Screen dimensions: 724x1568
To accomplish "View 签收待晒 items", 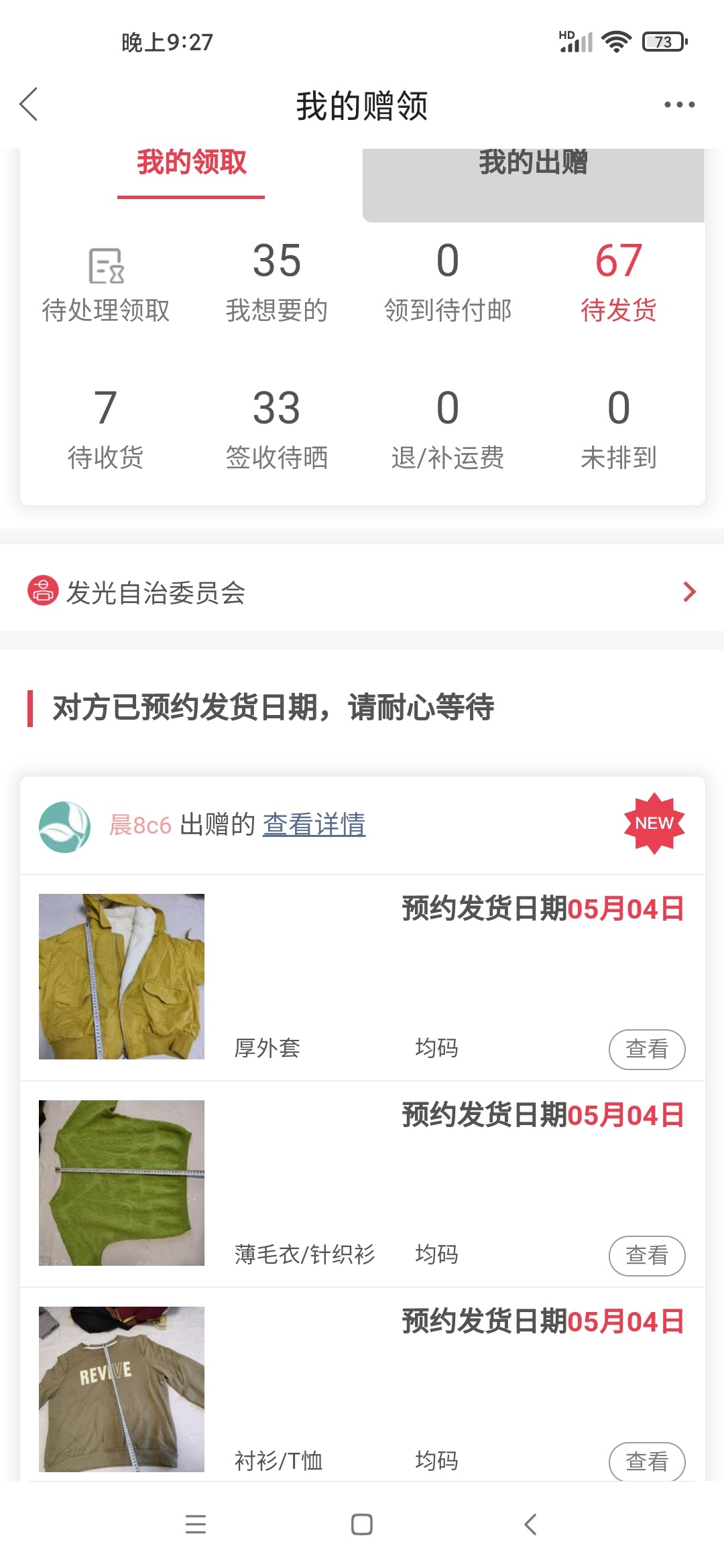I will coord(276,430).
